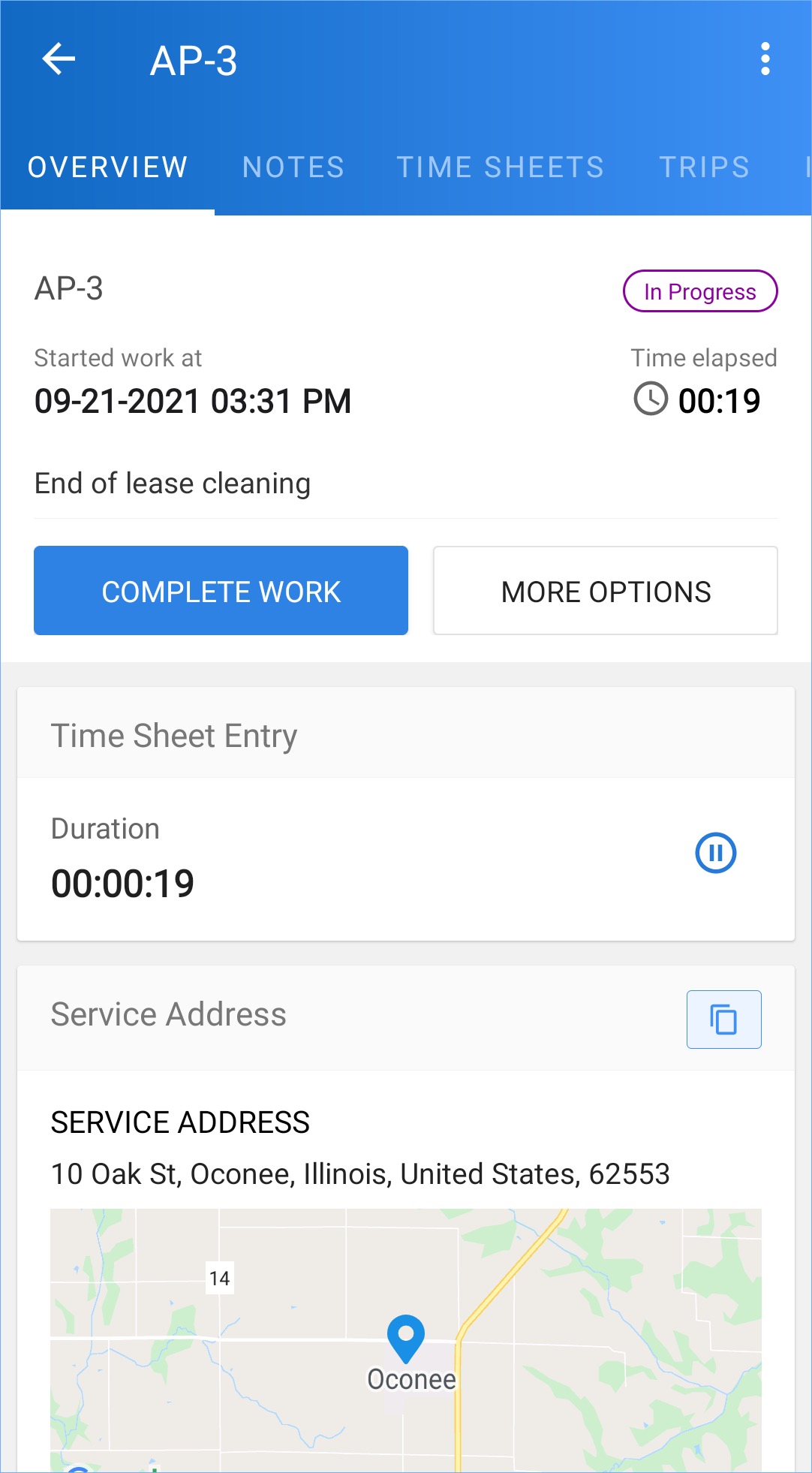Tap Complete Work button
Screen dimensions: 812x1473
click(221, 591)
